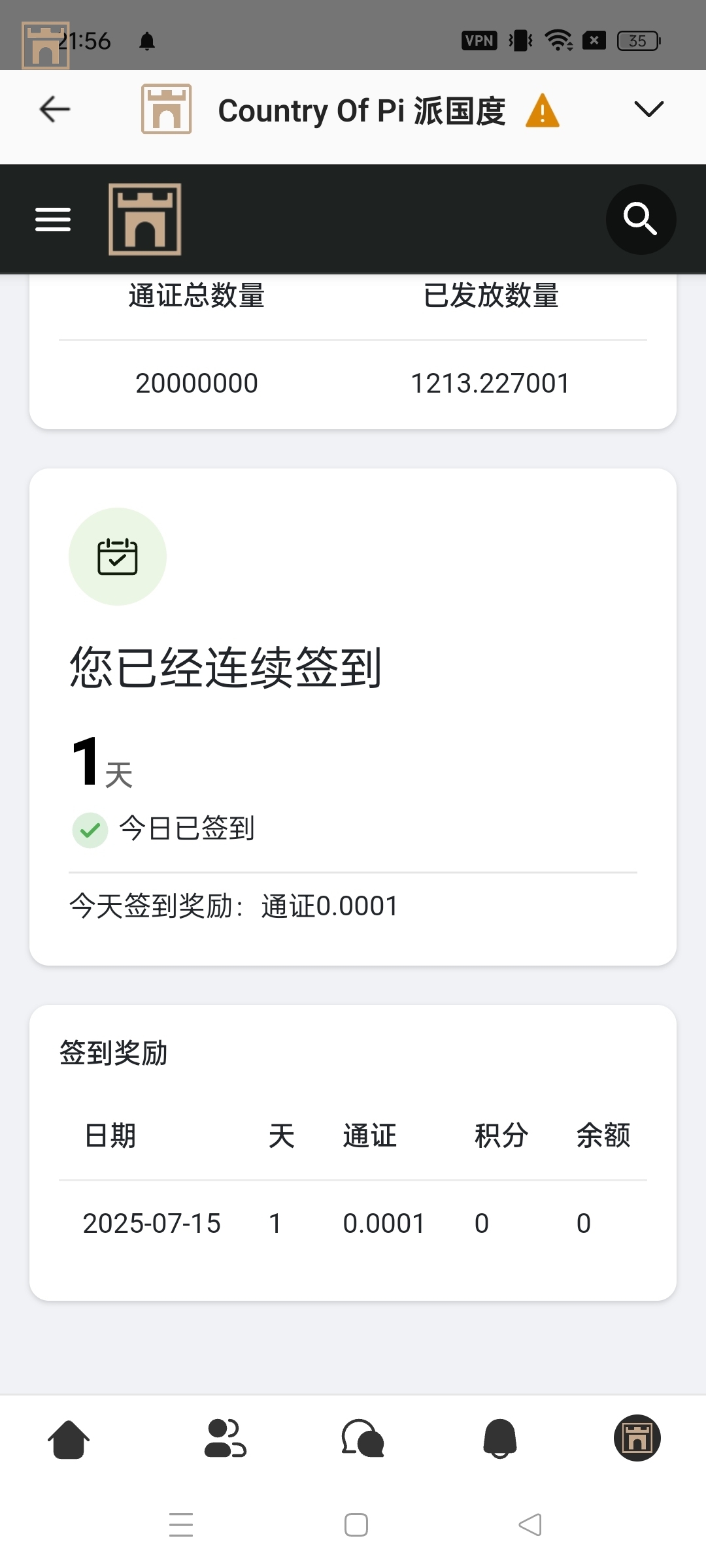Viewport: 706px width, 1568px height.
Task: Tap the system back button
Action: [530, 1525]
